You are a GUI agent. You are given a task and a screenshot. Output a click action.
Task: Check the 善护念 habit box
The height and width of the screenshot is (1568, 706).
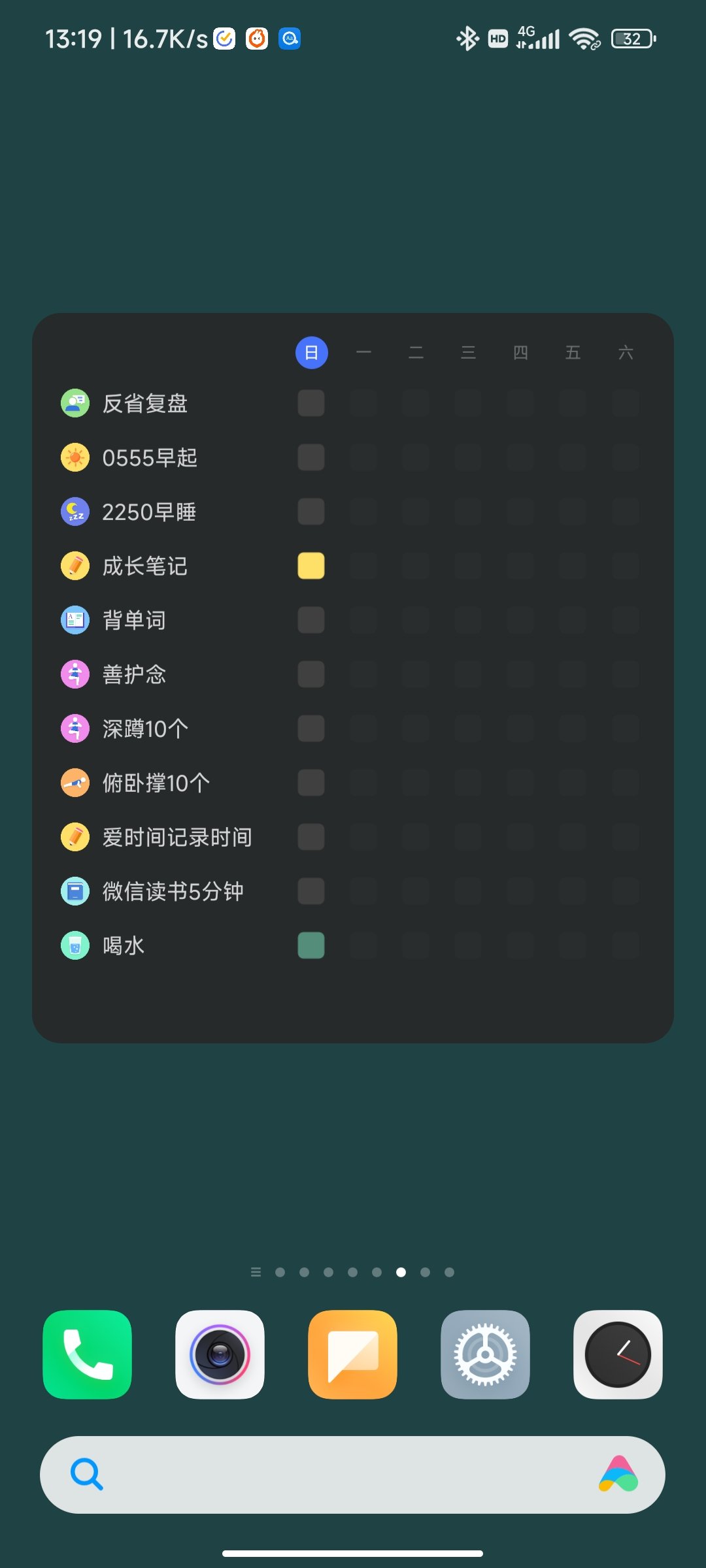pyautogui.click(x=311, y=674)
